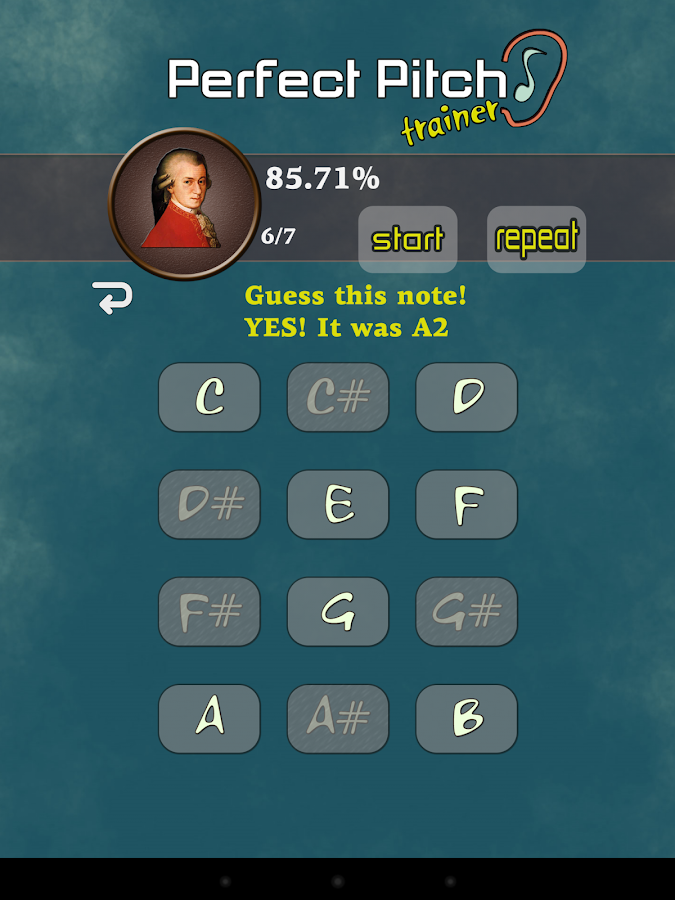Tap the A note button

coord(209,718)
